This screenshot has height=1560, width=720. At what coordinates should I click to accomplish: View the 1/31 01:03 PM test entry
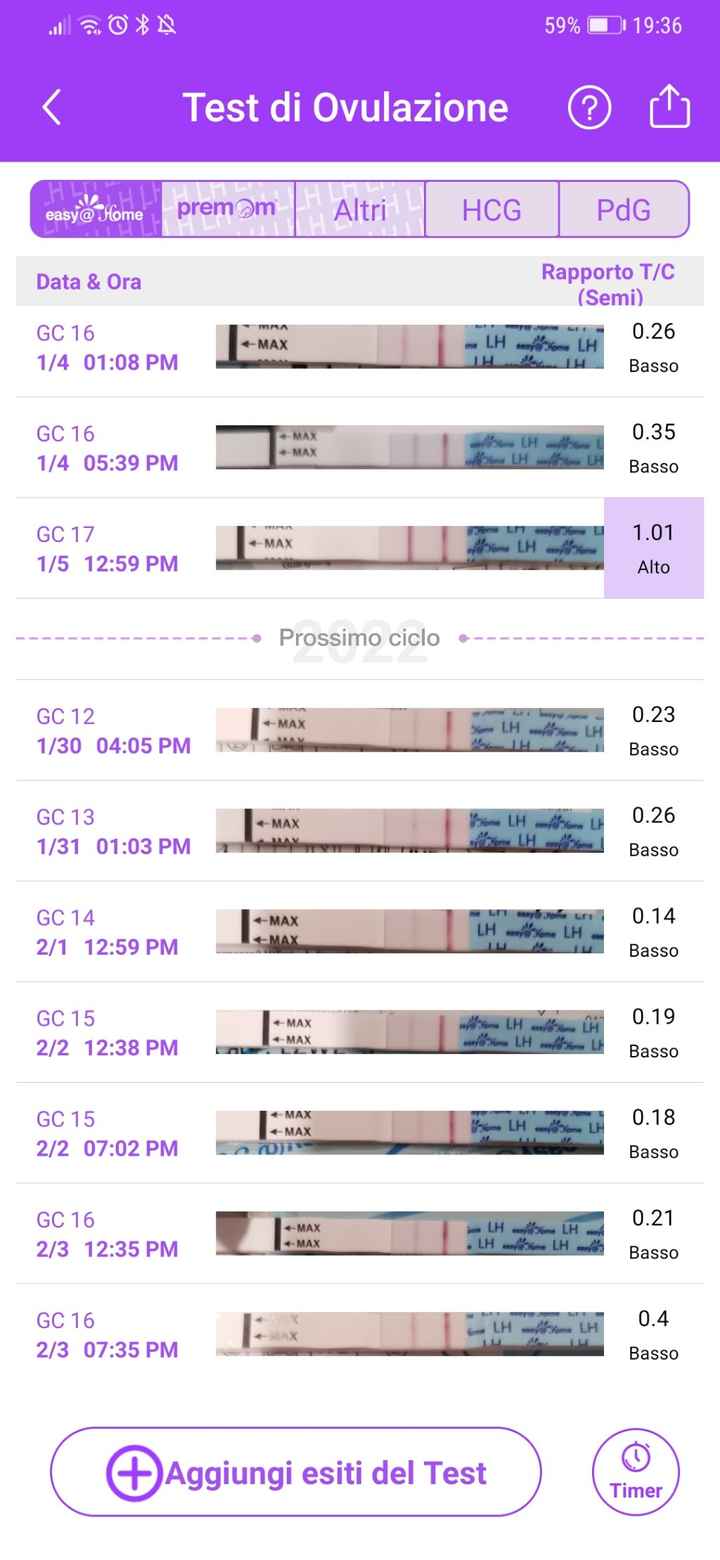[x=360, y=830]
